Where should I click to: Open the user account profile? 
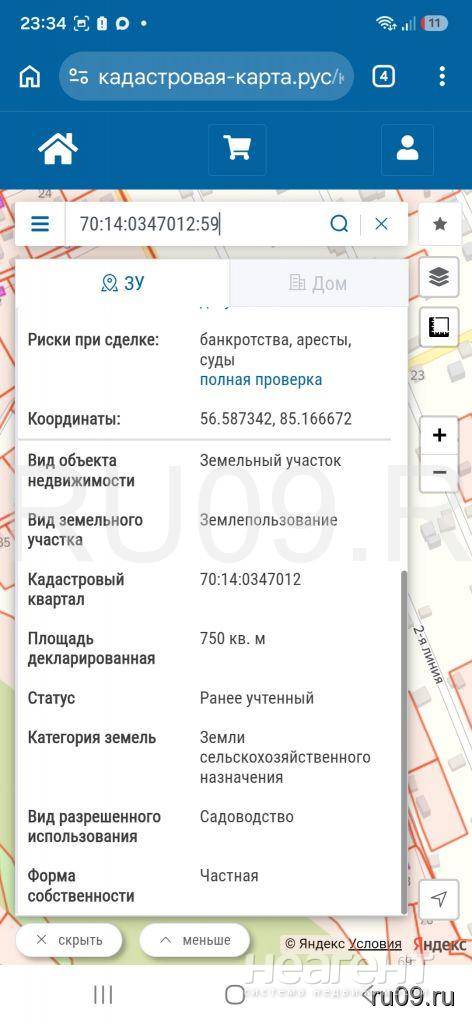[407, 150]
